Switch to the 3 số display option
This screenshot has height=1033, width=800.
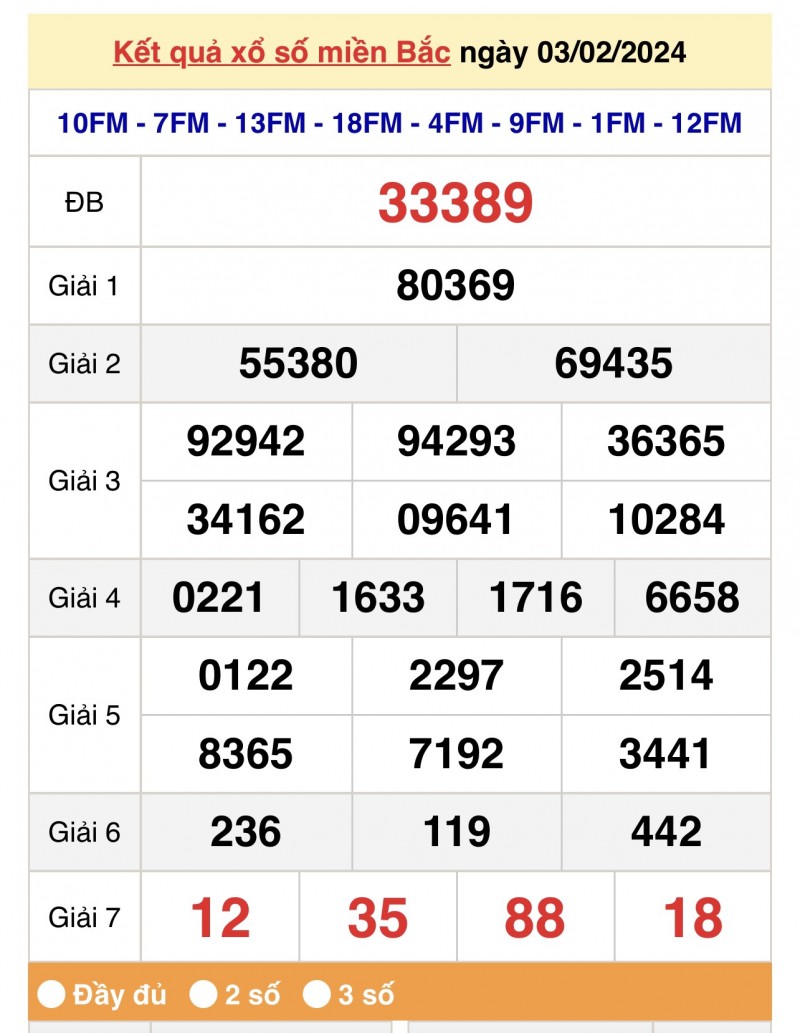click(317, 994)
